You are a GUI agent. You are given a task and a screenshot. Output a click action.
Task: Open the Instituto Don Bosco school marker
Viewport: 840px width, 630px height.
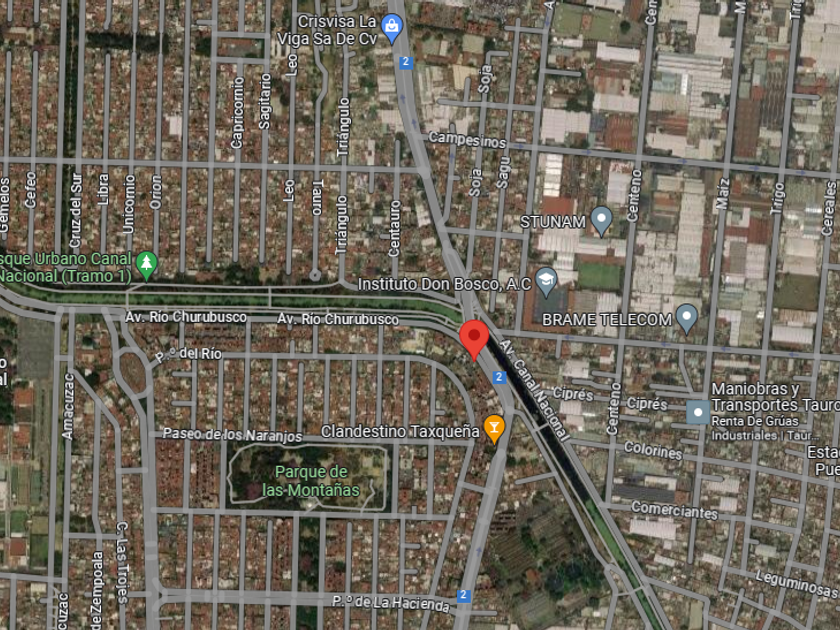[546, 282]
